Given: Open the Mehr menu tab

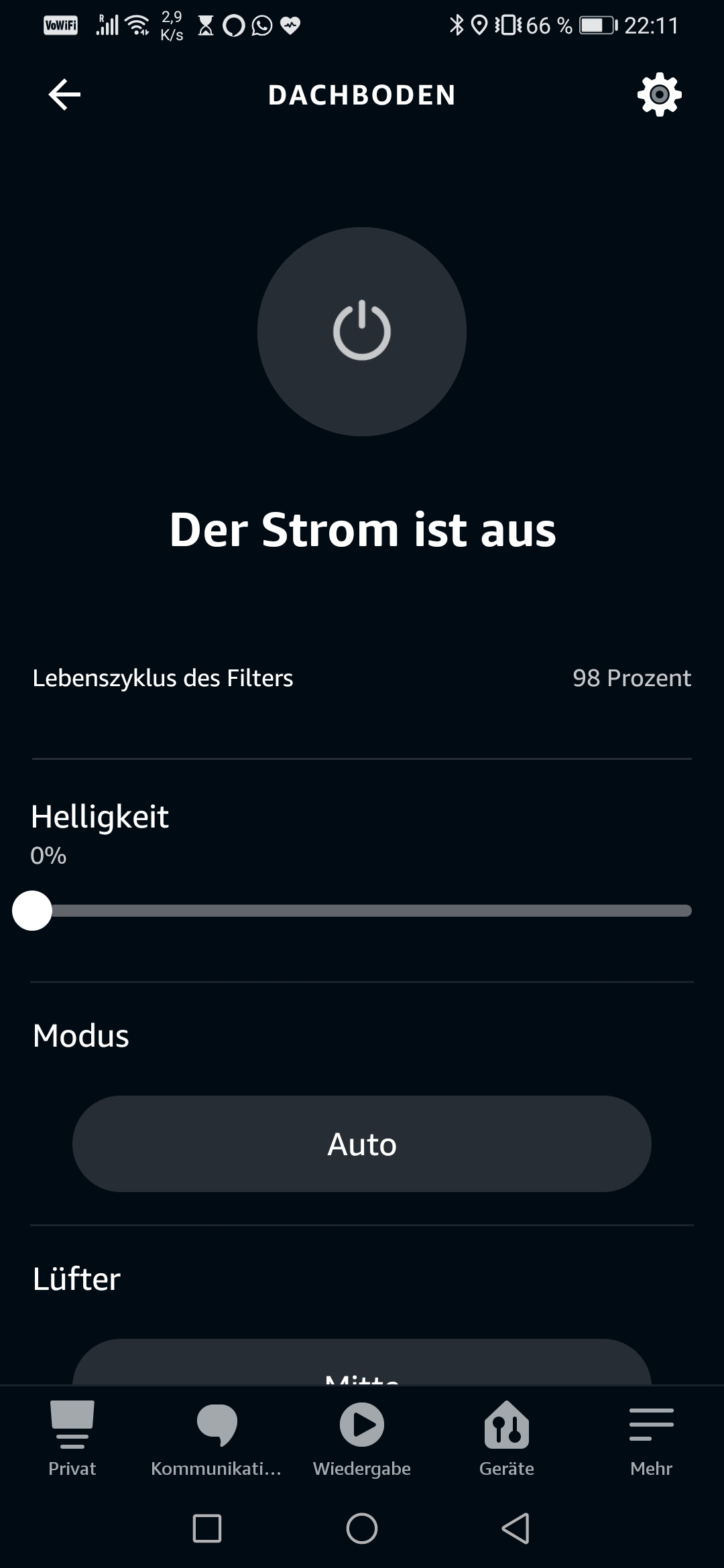Looking at the screenshot, I should (651, 1438).
